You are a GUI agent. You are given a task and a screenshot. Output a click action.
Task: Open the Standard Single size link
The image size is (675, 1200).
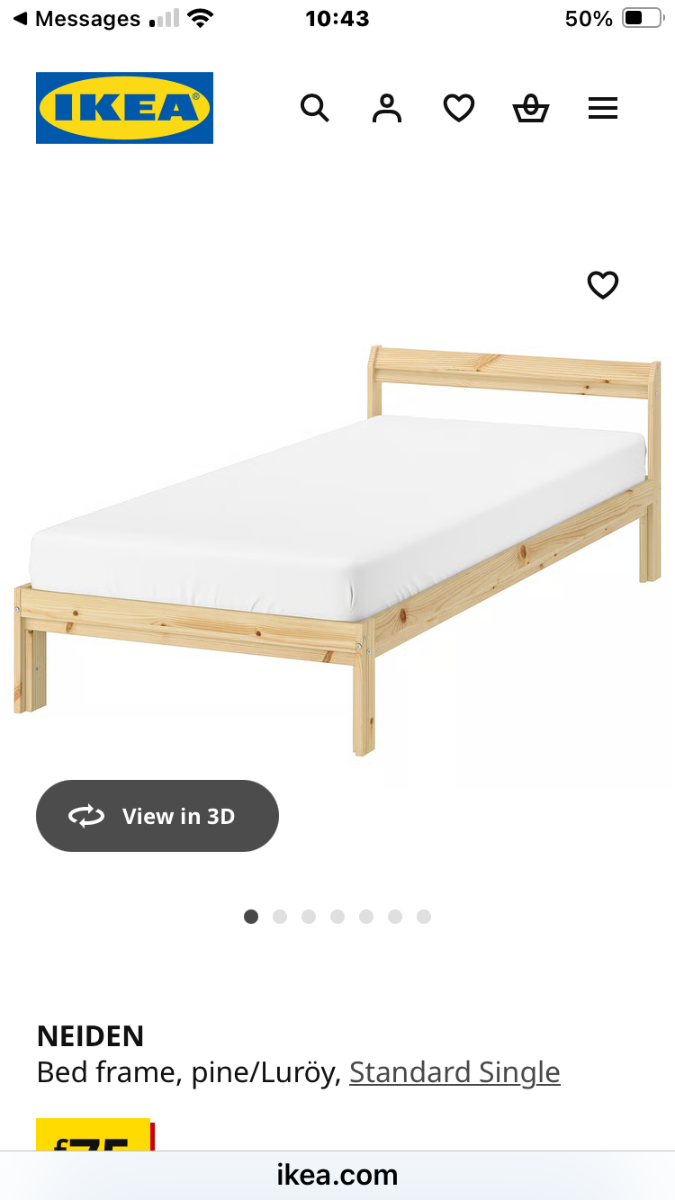[x=454, y=1072]
